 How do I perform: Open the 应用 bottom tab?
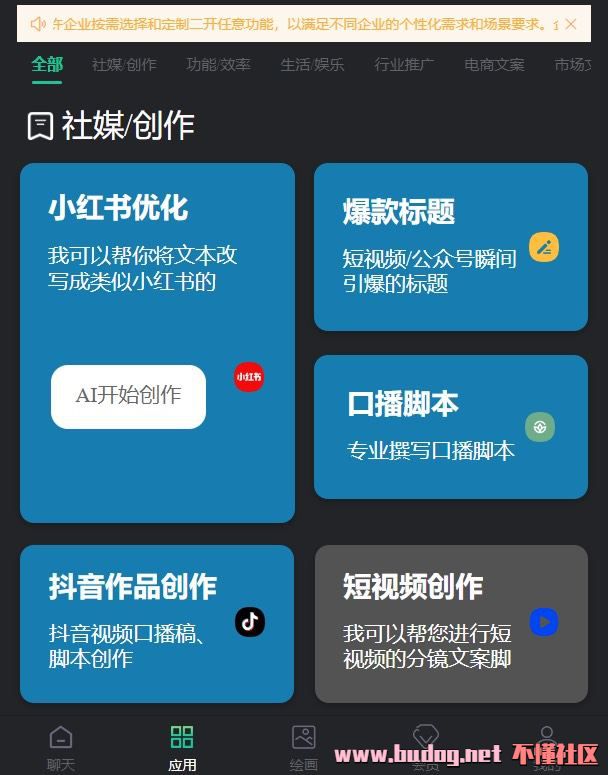182,747
